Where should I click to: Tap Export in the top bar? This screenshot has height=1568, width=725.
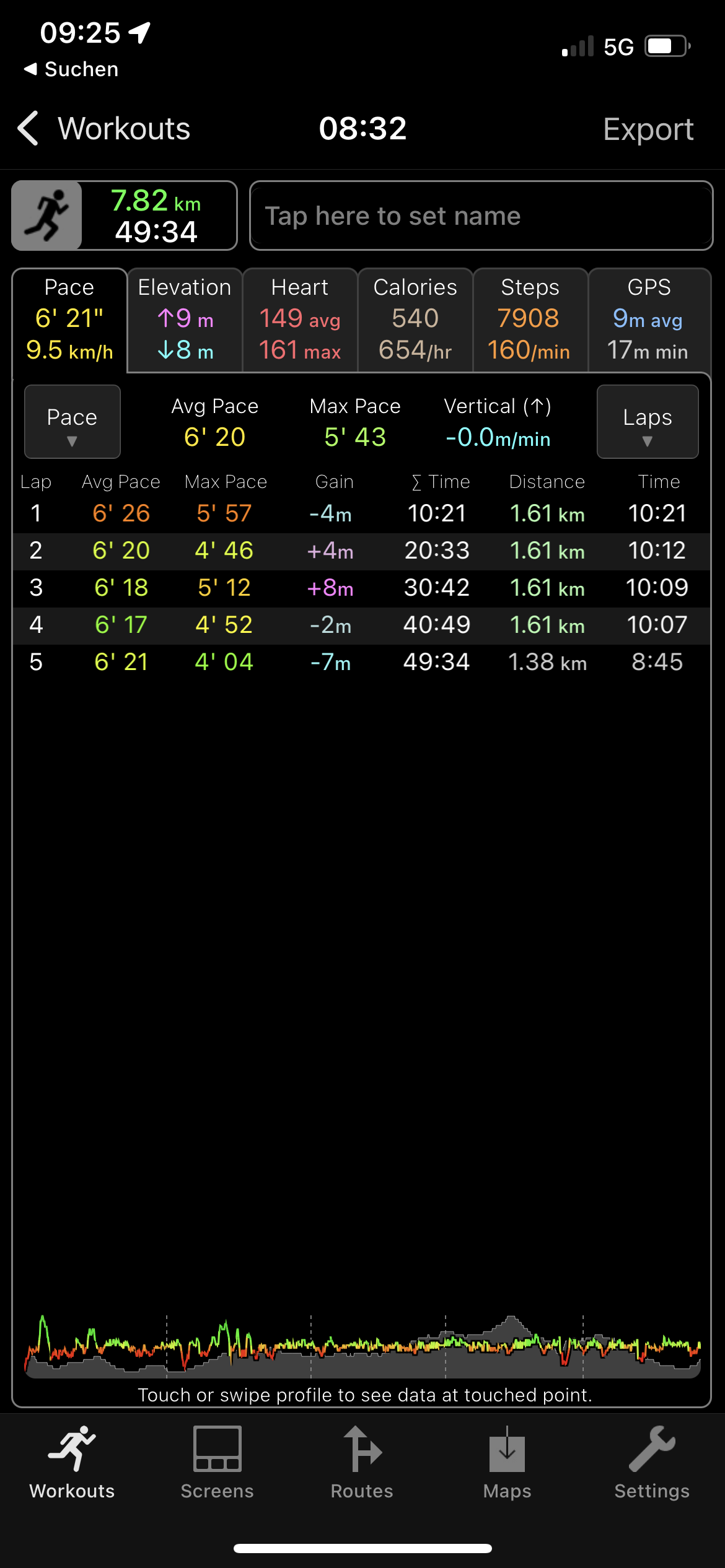coord(648,129)
